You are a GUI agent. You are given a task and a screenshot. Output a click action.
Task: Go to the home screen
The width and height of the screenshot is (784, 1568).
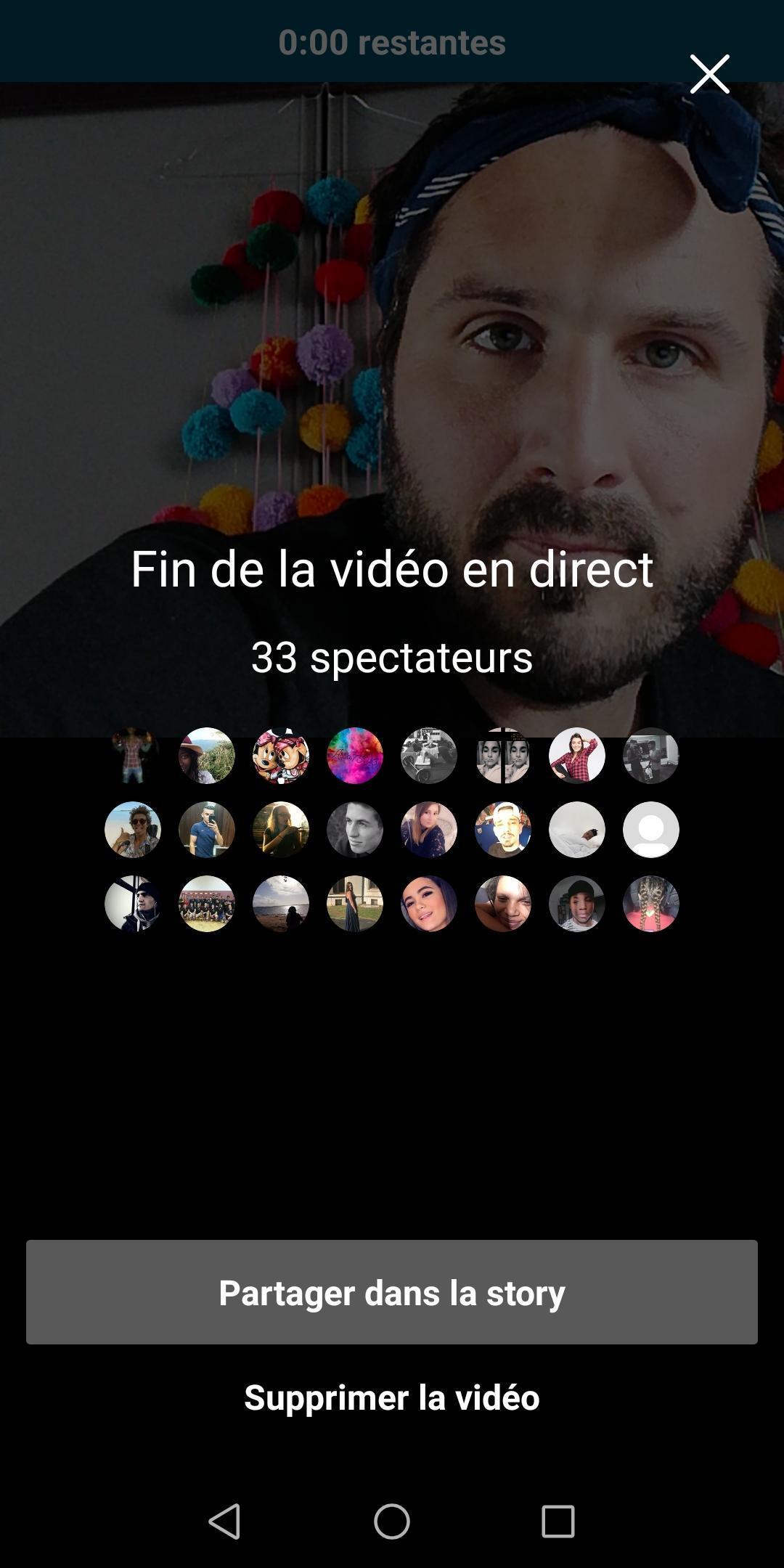392,1521
